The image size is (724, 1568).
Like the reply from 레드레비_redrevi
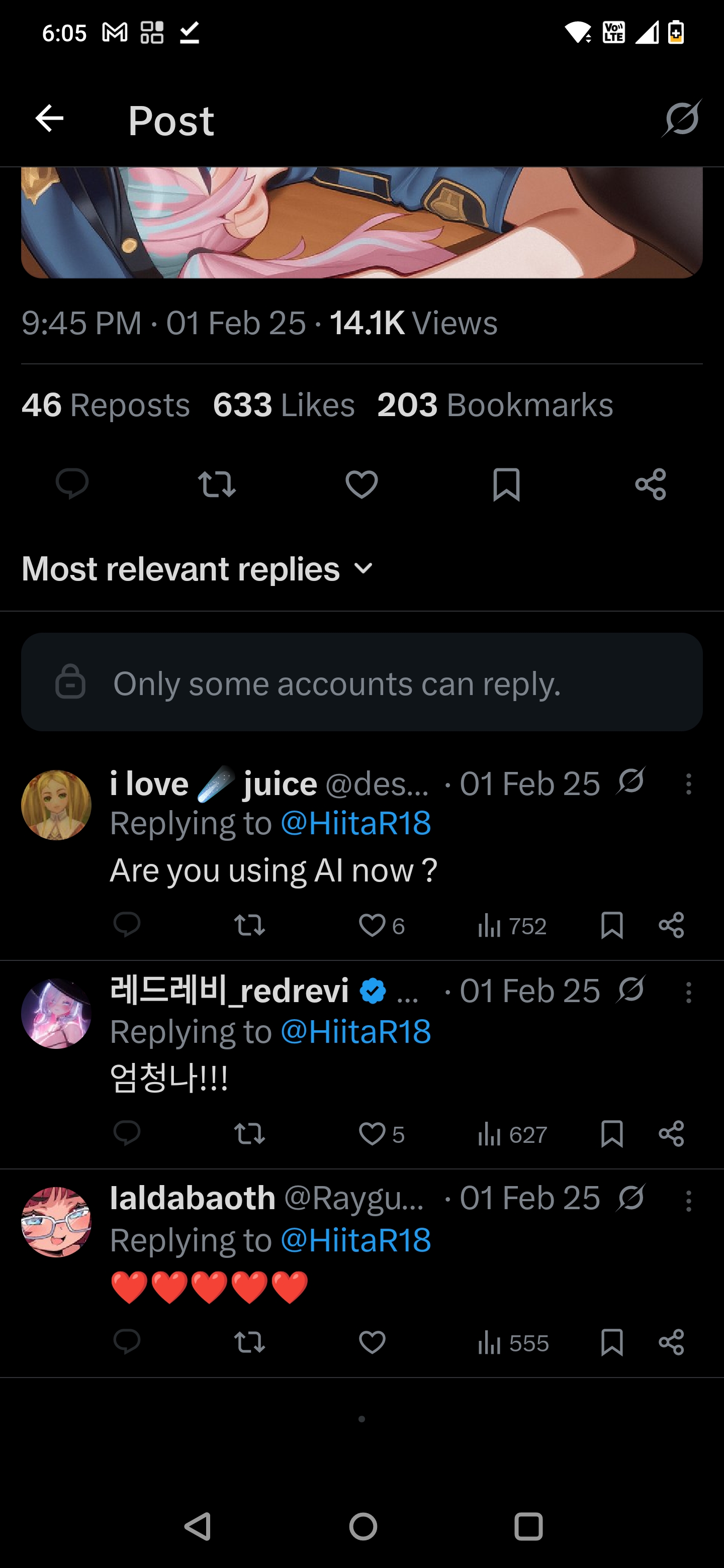tap(372, 1134)
